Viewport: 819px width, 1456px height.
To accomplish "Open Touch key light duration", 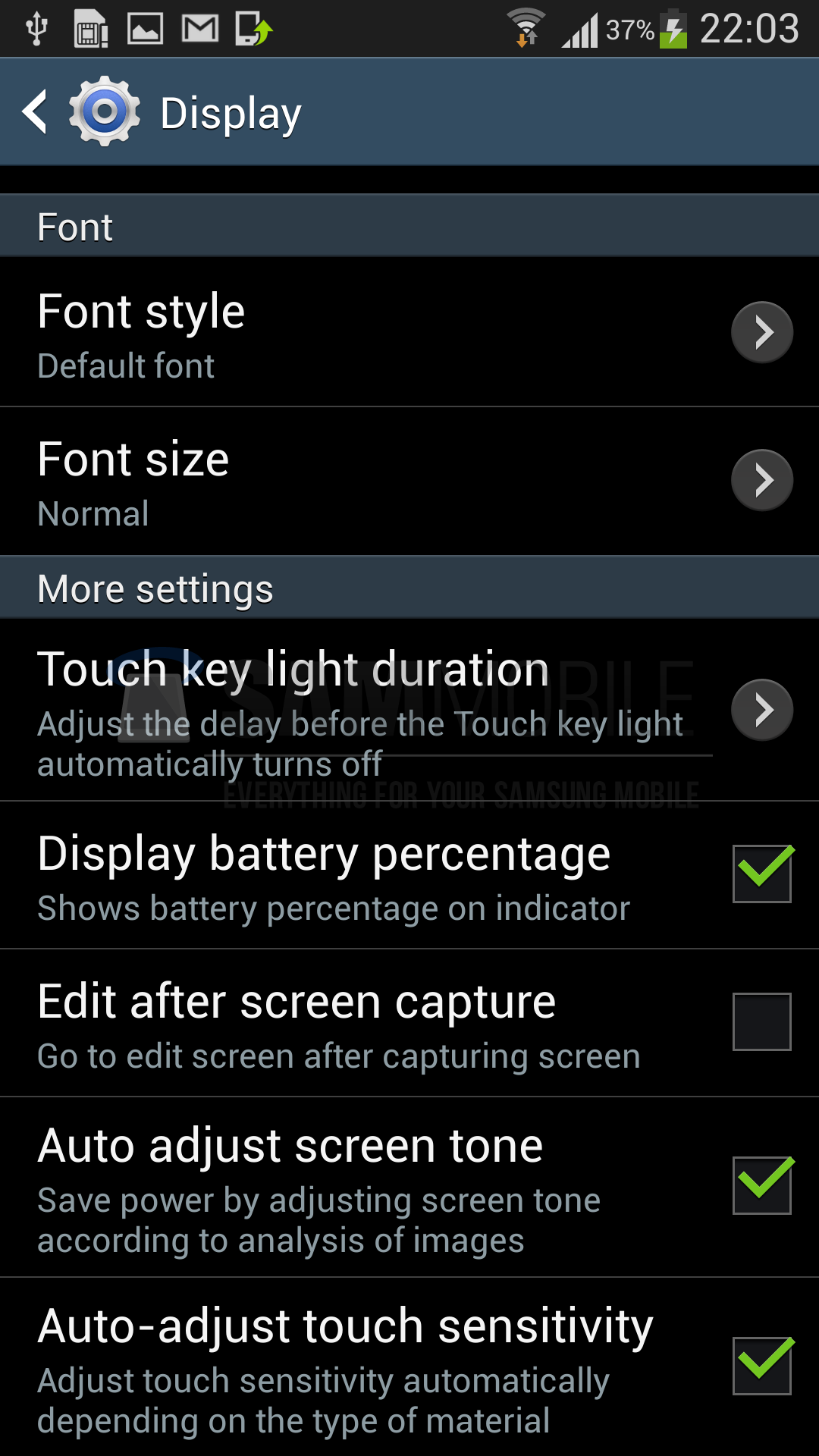I will click(761, 710).
